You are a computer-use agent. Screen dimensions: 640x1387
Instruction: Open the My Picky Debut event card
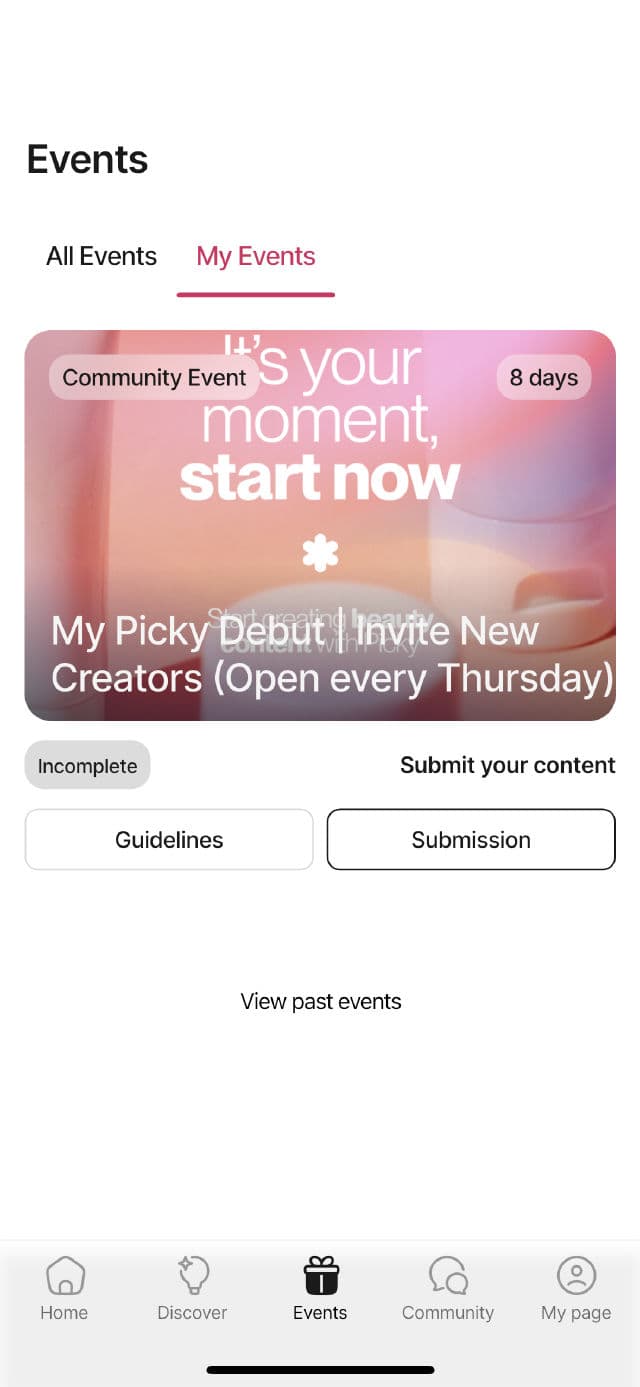pyautogui.click(x=320, y=525)
